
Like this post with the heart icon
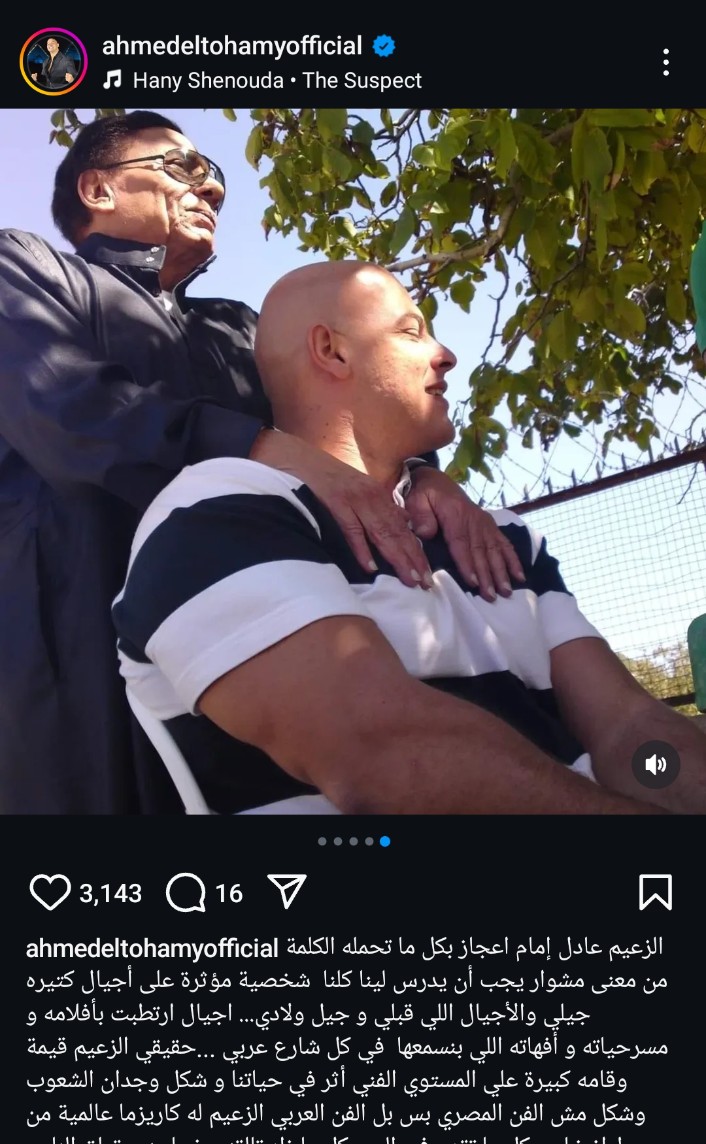coord(50,892)
